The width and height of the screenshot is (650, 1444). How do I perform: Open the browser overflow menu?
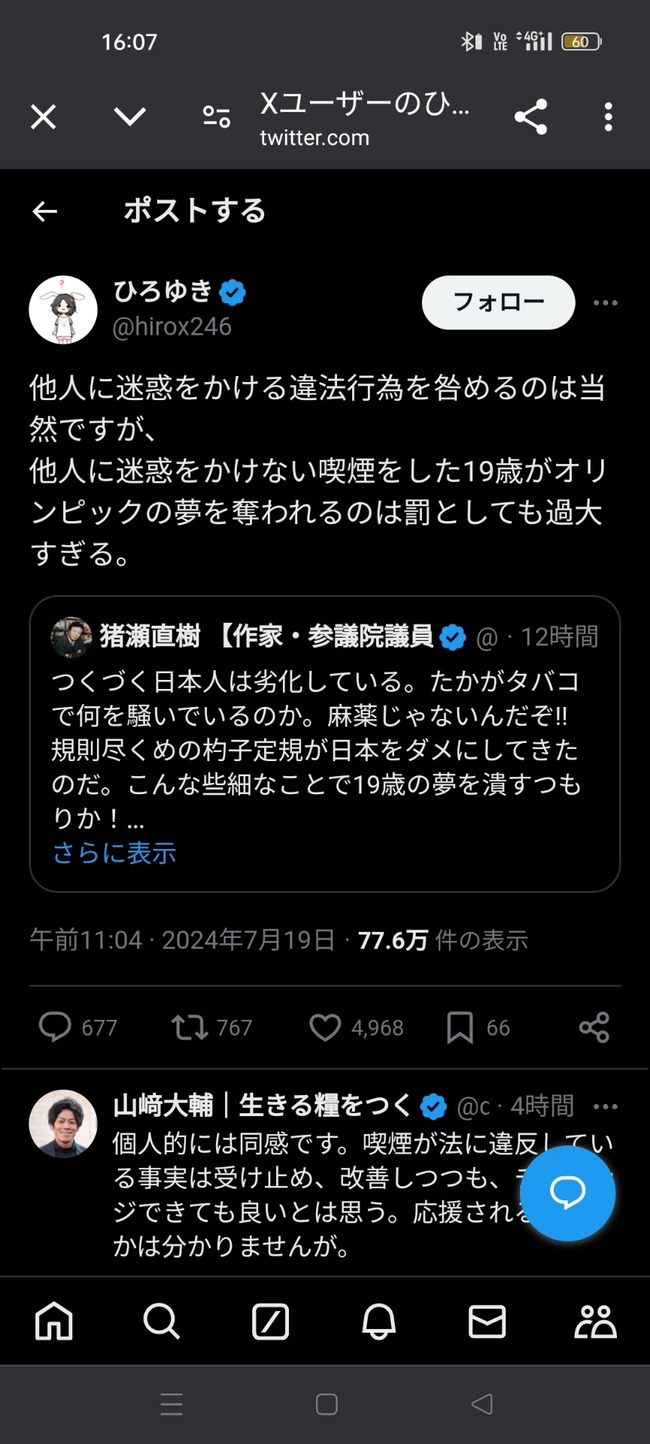(608, 118)
